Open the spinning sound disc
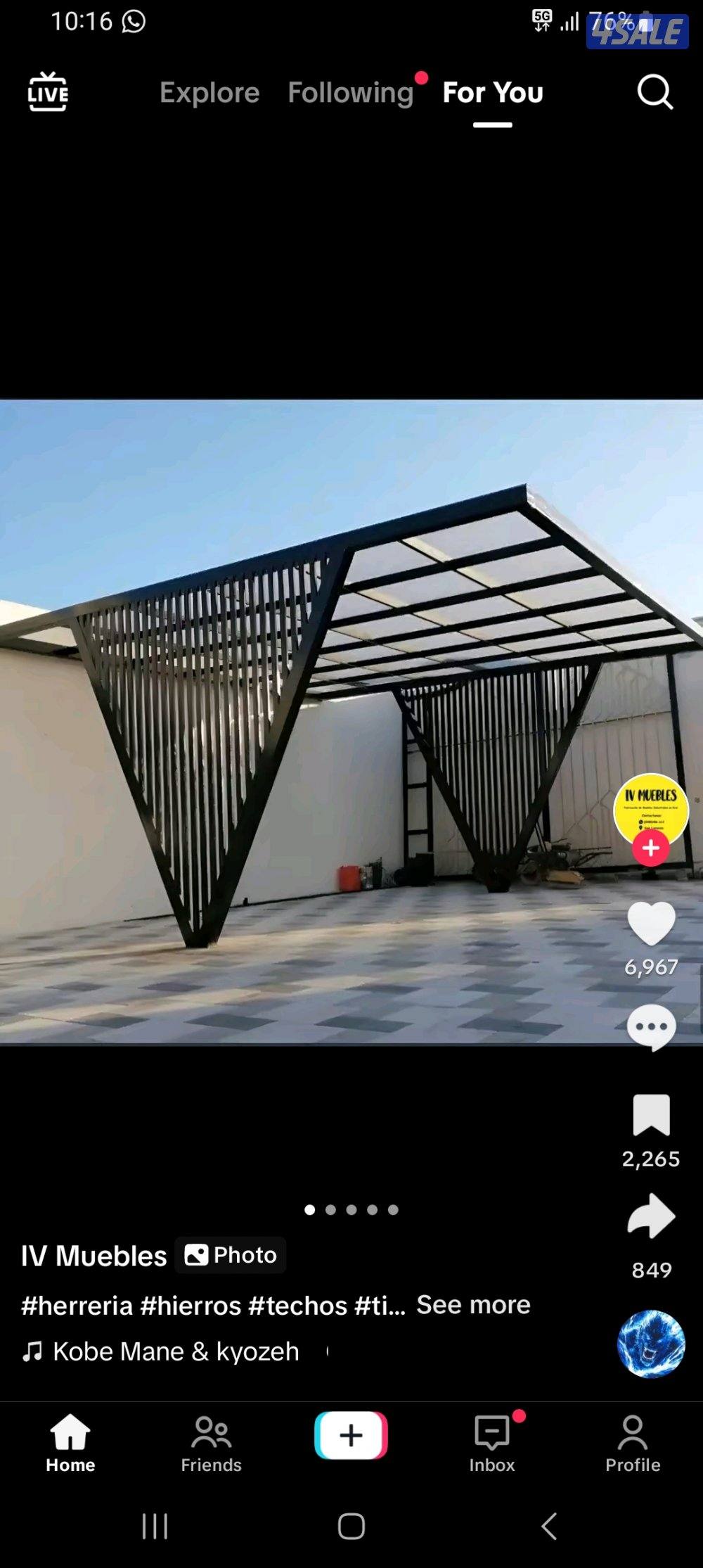The image size is (703, 1568). click(x=651, y=1344)
